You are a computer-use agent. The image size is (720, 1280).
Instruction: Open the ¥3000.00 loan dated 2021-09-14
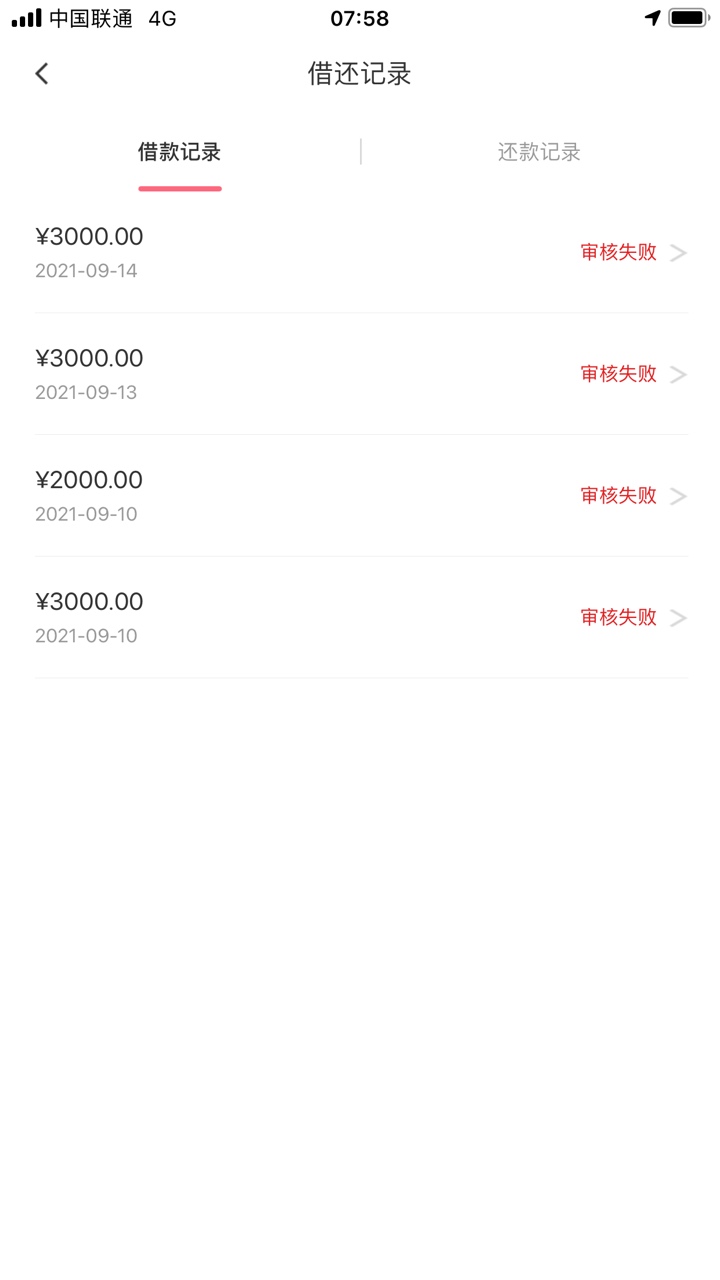click(361, 252)
